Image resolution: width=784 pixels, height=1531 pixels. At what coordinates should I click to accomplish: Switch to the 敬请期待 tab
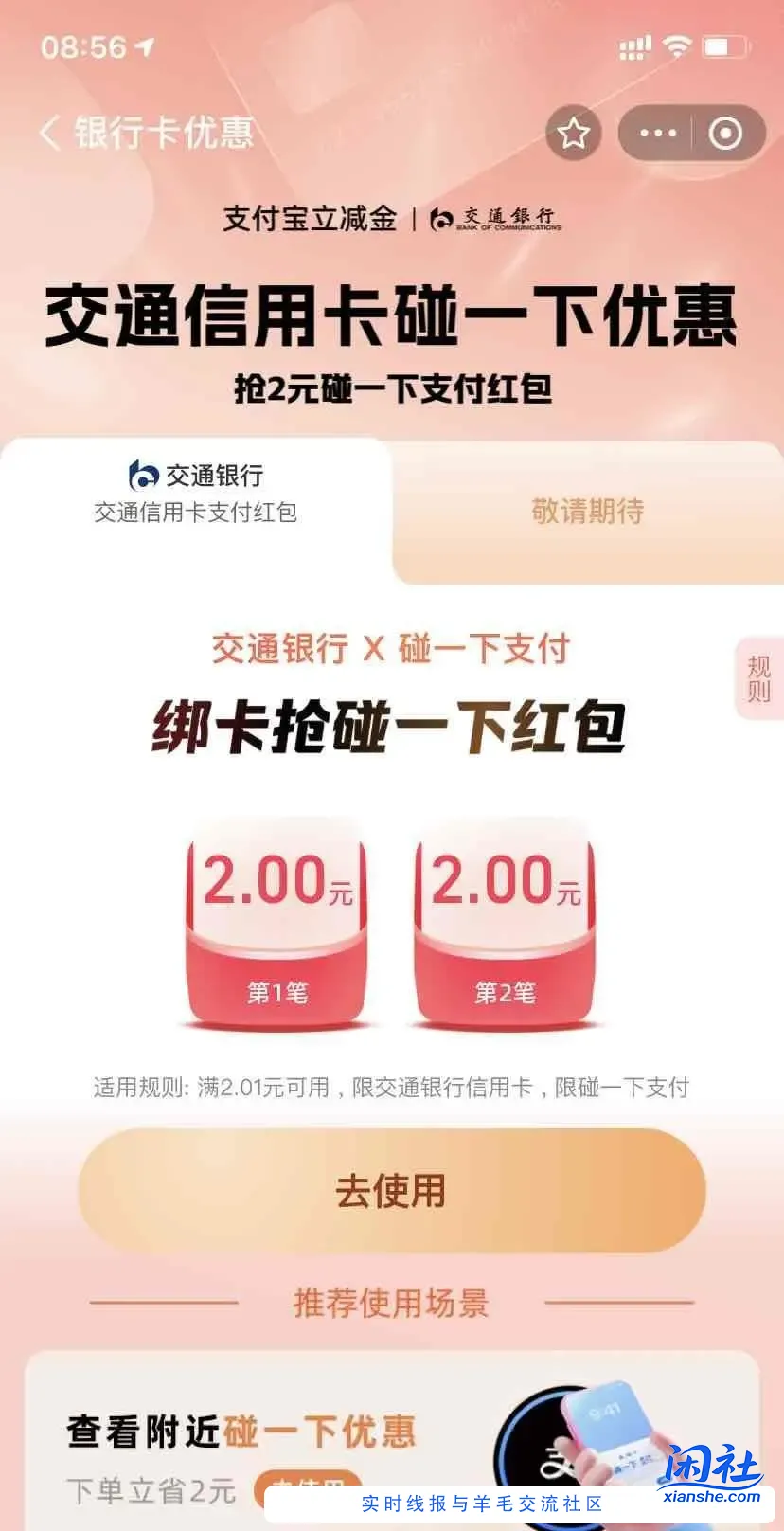(587, 512)
